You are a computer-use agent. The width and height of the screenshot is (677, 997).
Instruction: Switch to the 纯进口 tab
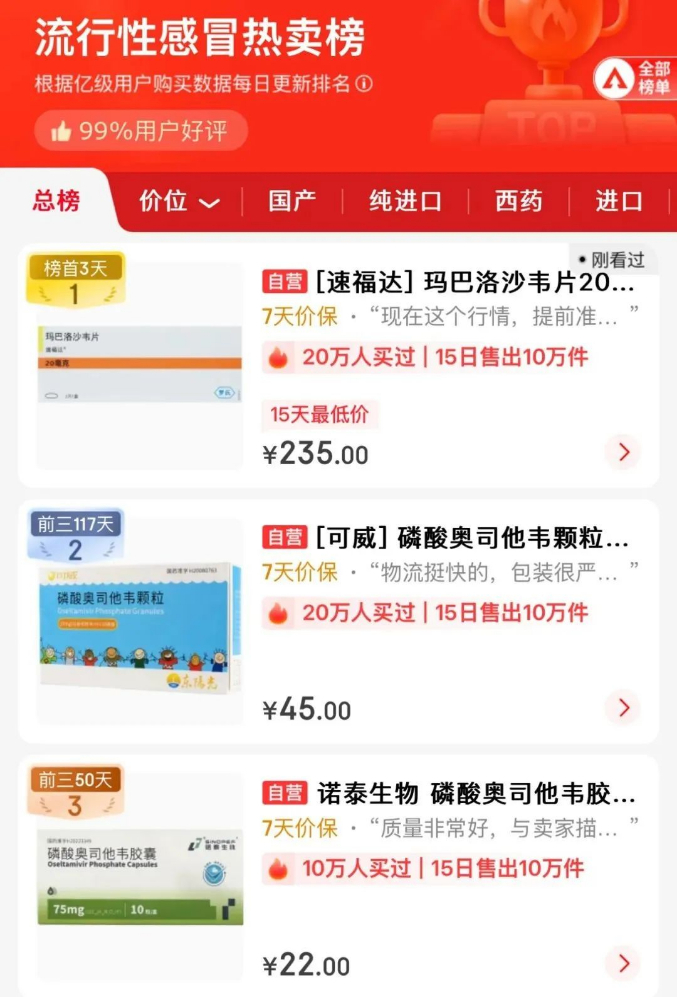pos(405,201)
